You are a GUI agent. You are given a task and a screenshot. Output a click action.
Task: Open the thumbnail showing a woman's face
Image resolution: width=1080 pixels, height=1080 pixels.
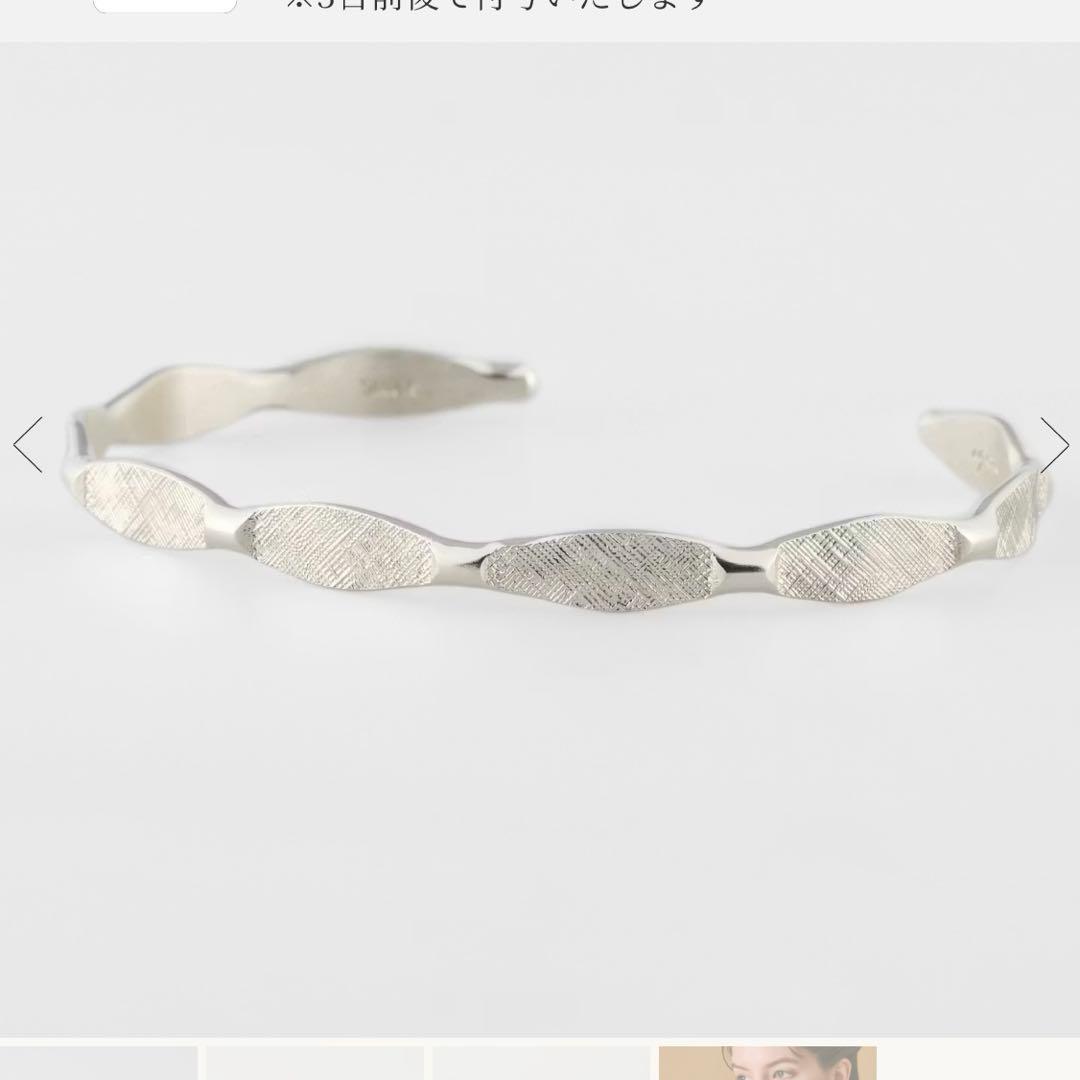(767, 1062)
